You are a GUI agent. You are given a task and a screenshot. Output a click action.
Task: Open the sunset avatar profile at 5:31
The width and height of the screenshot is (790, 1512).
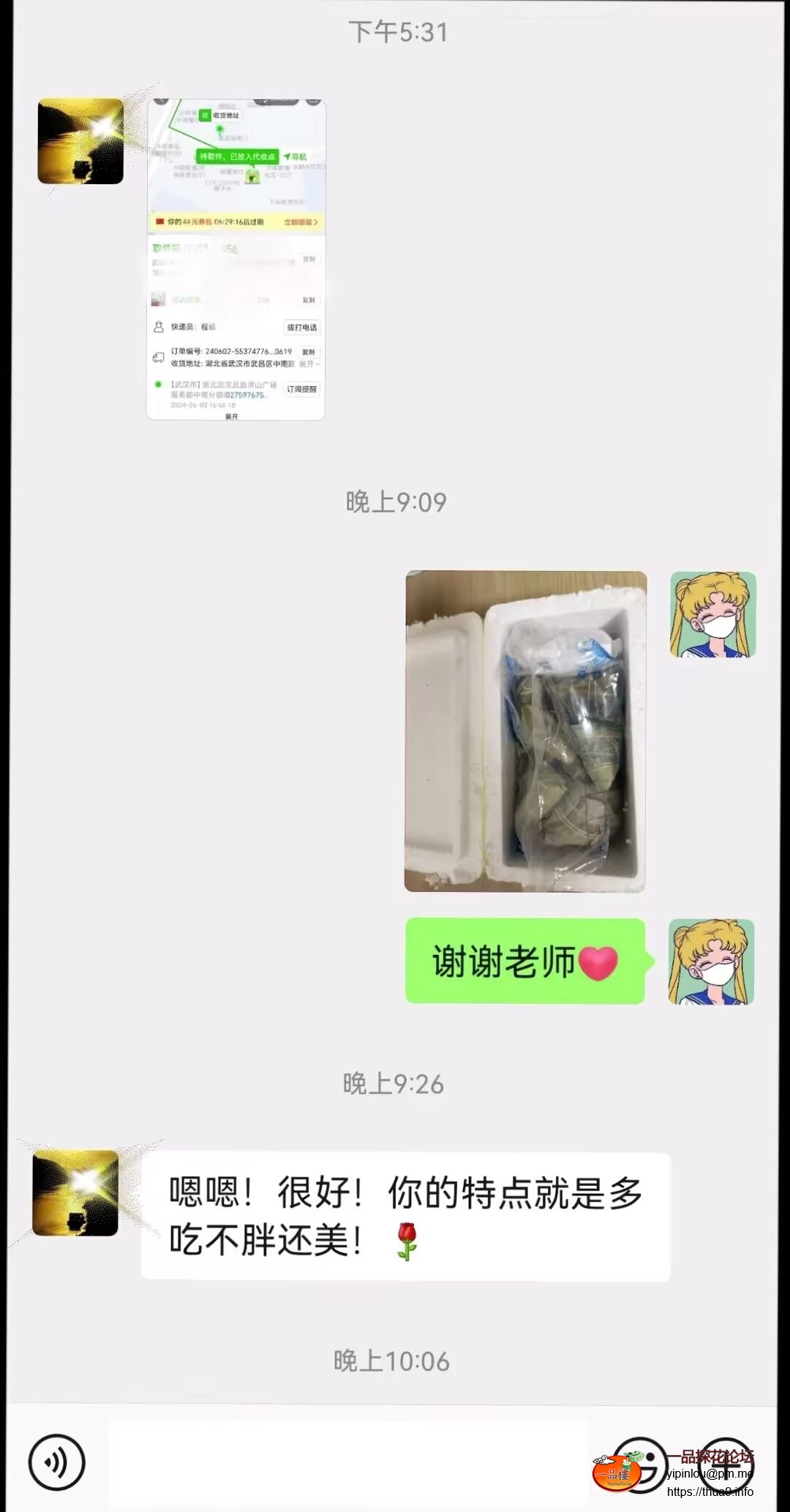click(x=80, y=141)
